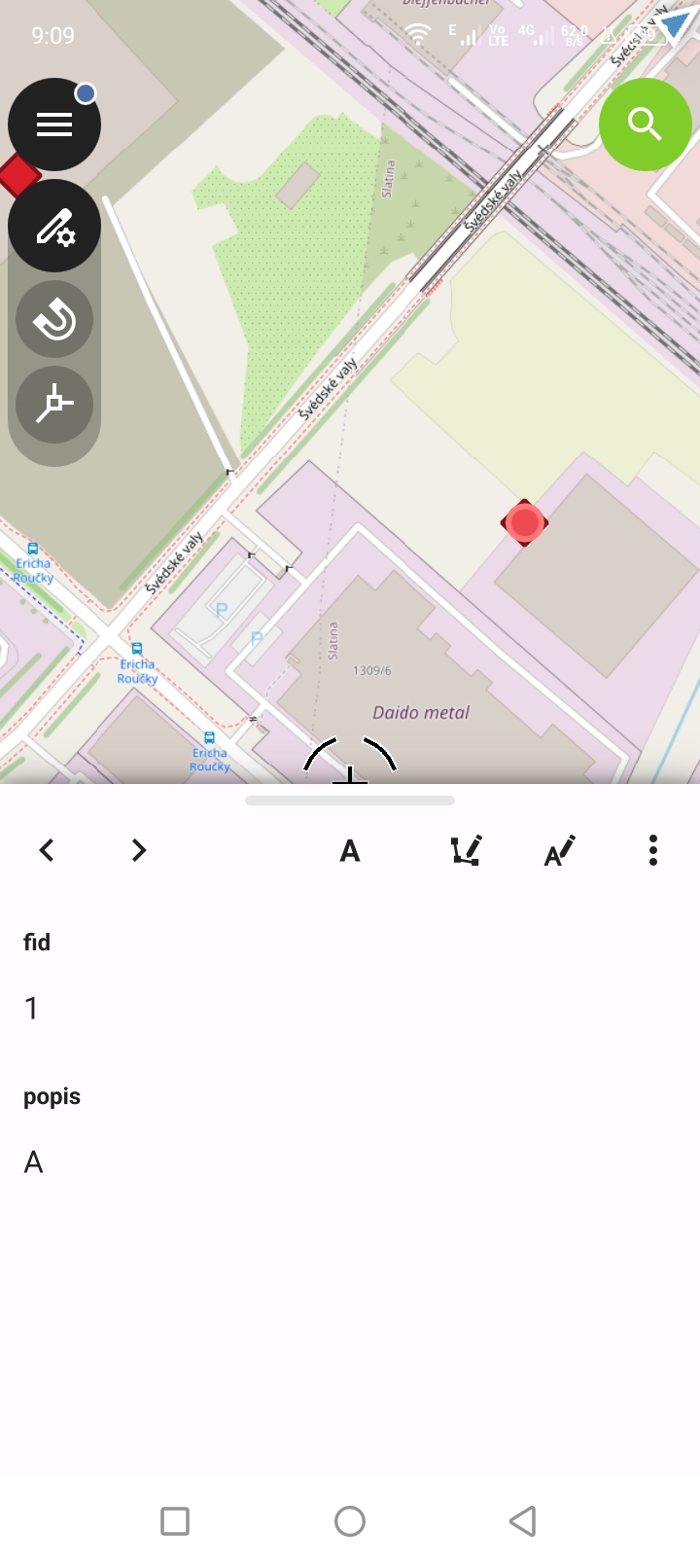
Task: Go to the home screen
Action: (x=350, y=1520)
